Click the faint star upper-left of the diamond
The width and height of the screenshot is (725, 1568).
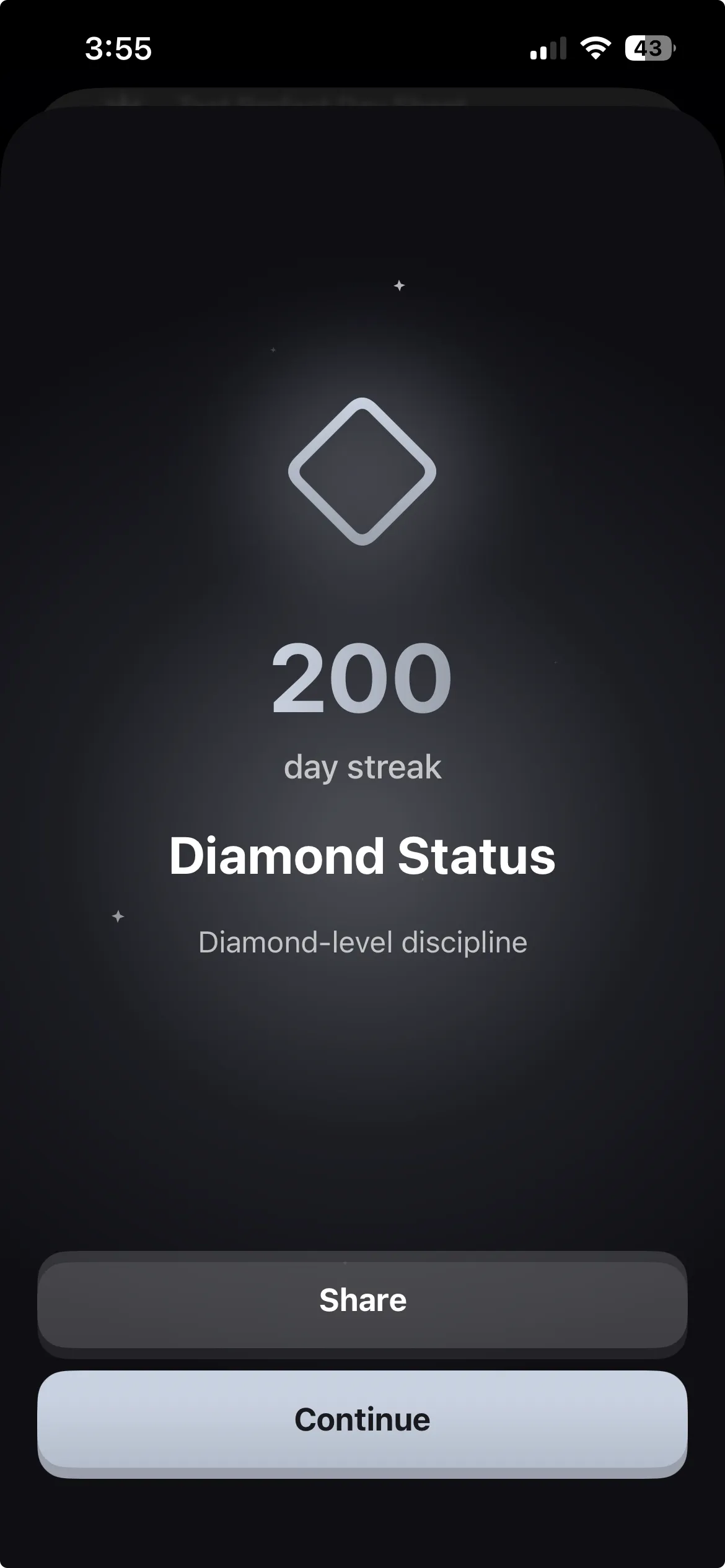273,349
